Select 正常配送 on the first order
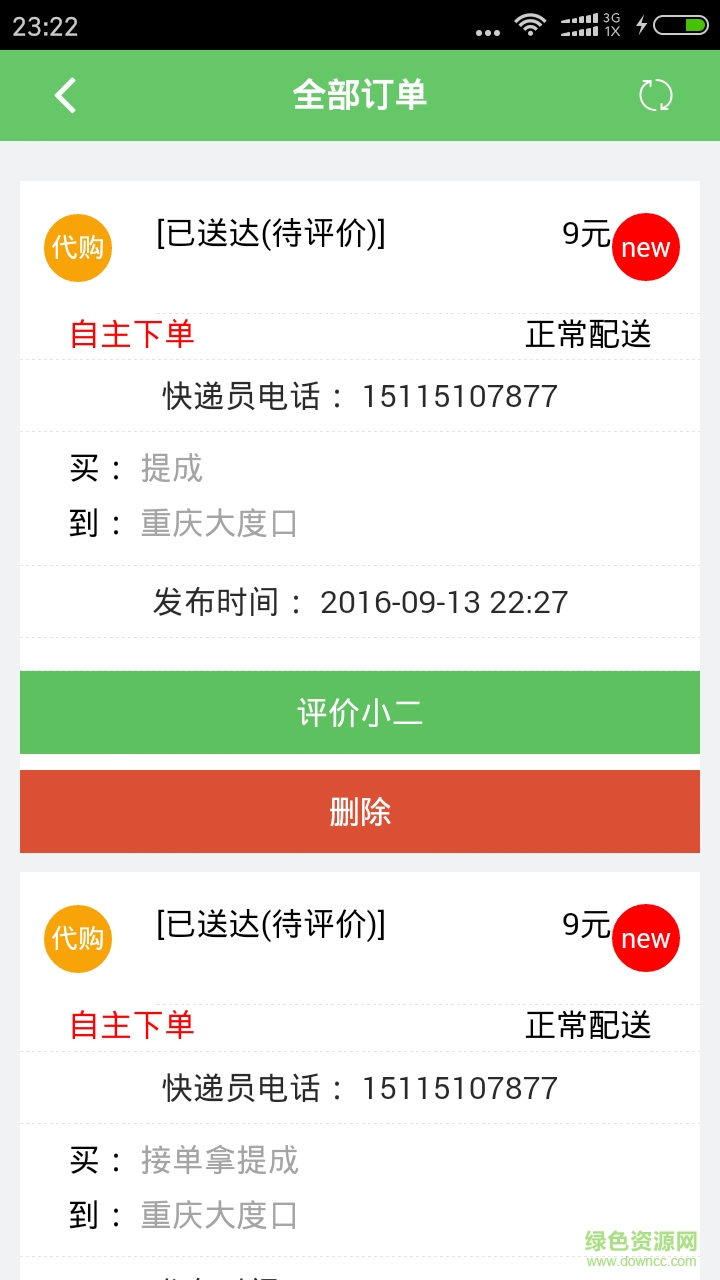 pyautogui.click(x=588, y=335)
